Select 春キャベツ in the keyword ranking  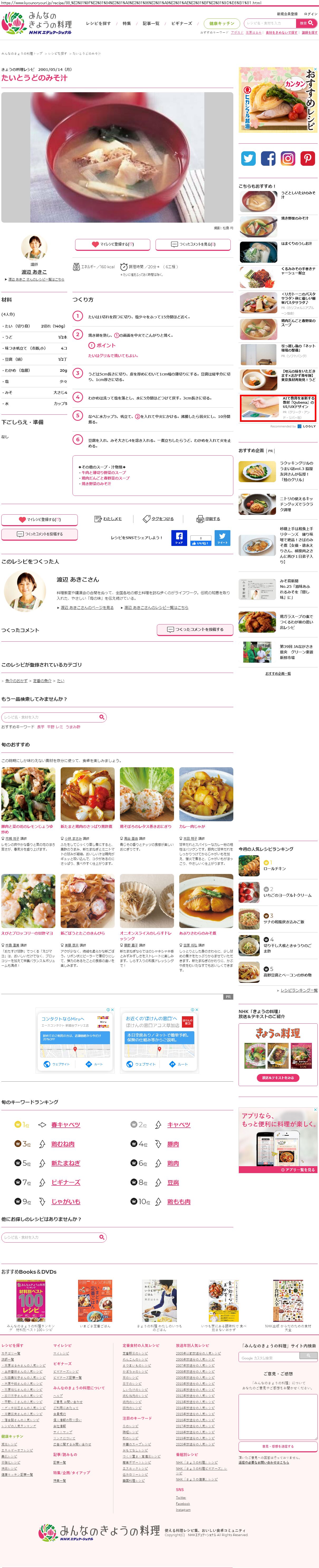(65, 1125)
